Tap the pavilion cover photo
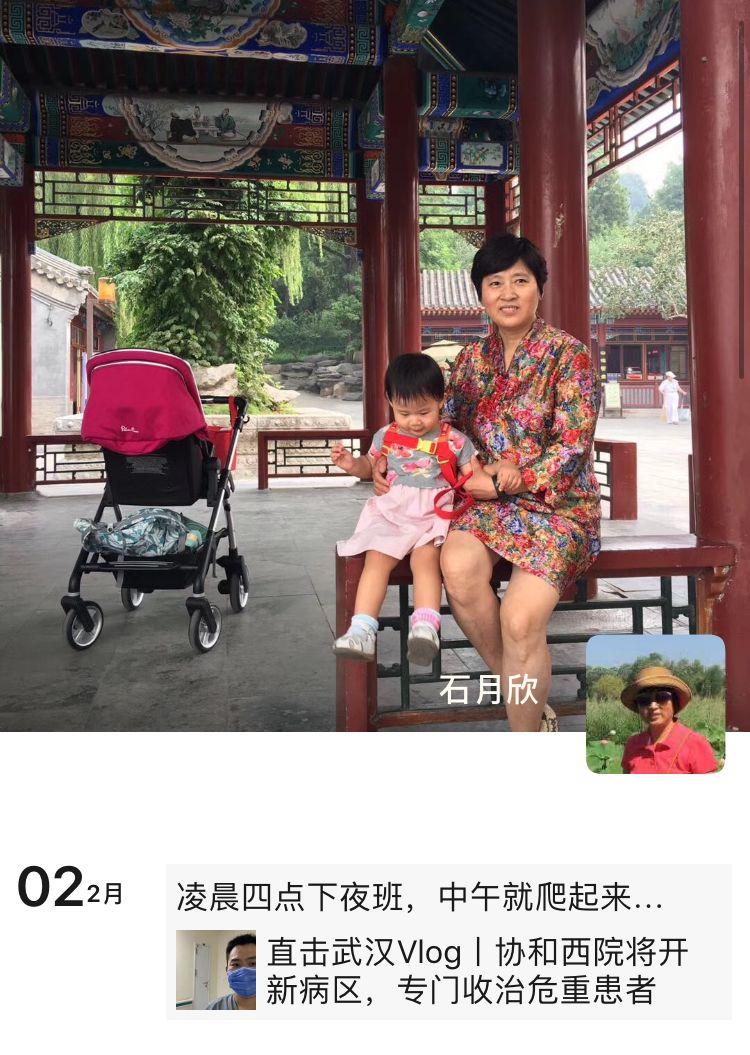This screenshot has height=1055, width=750. pos(300,300)
